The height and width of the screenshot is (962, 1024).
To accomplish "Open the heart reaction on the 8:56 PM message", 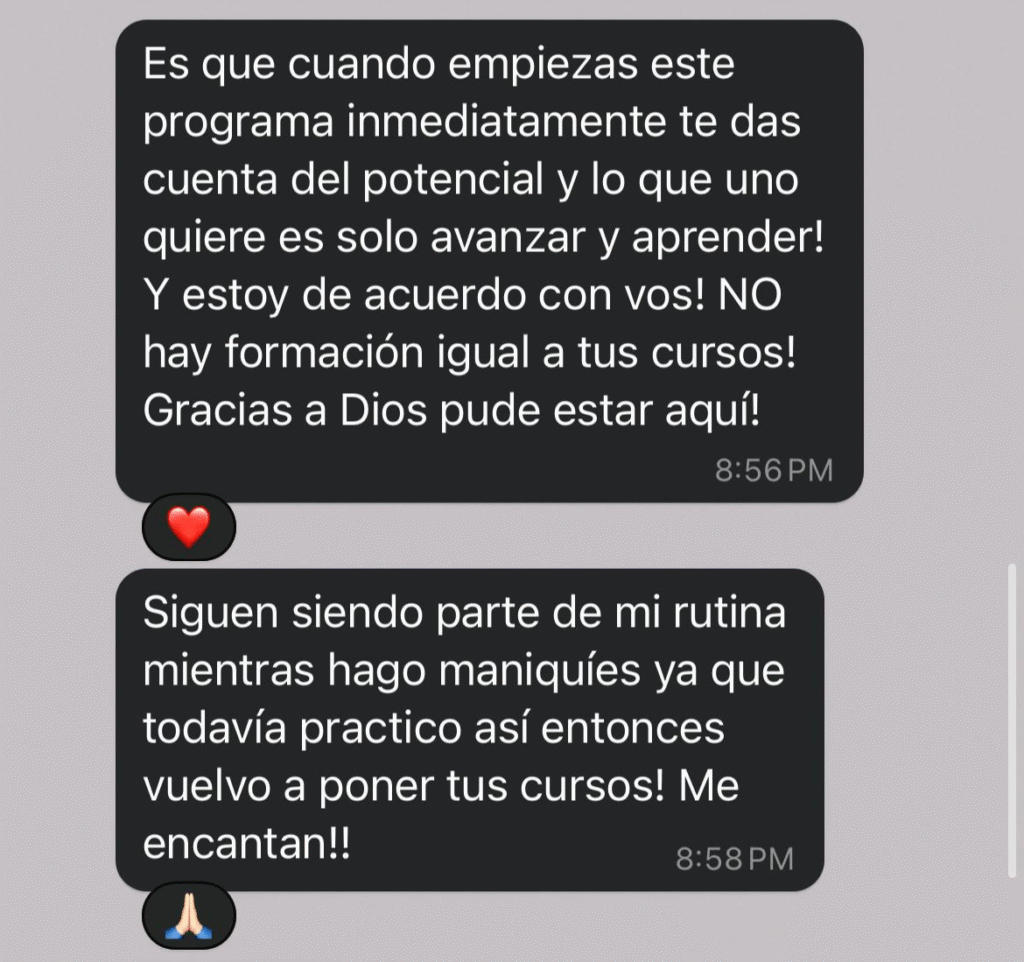I will [x=189, y=526].
